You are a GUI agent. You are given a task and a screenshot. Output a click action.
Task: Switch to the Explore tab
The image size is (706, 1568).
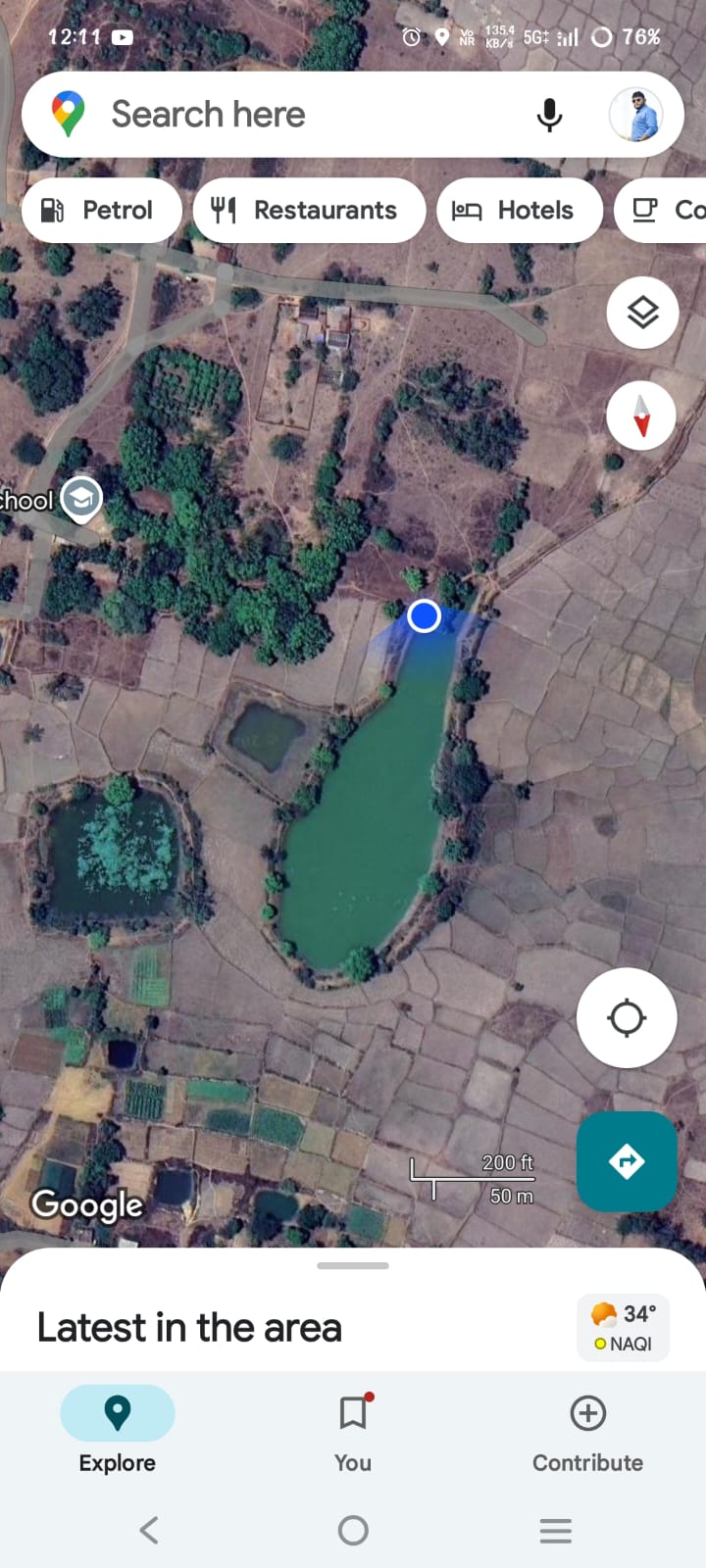[118, 1431]
